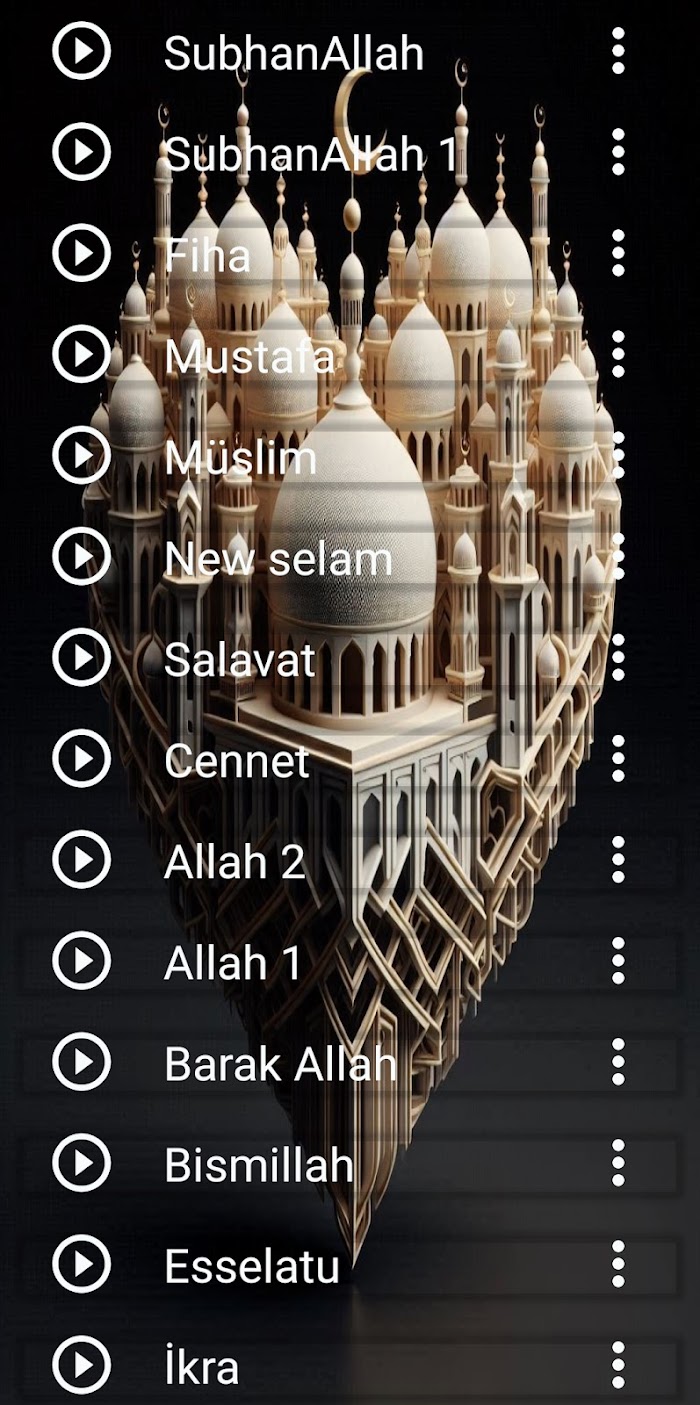Play the Cennet track
The height and width of the screenshot is (1405, 700).
pos(81,759)
